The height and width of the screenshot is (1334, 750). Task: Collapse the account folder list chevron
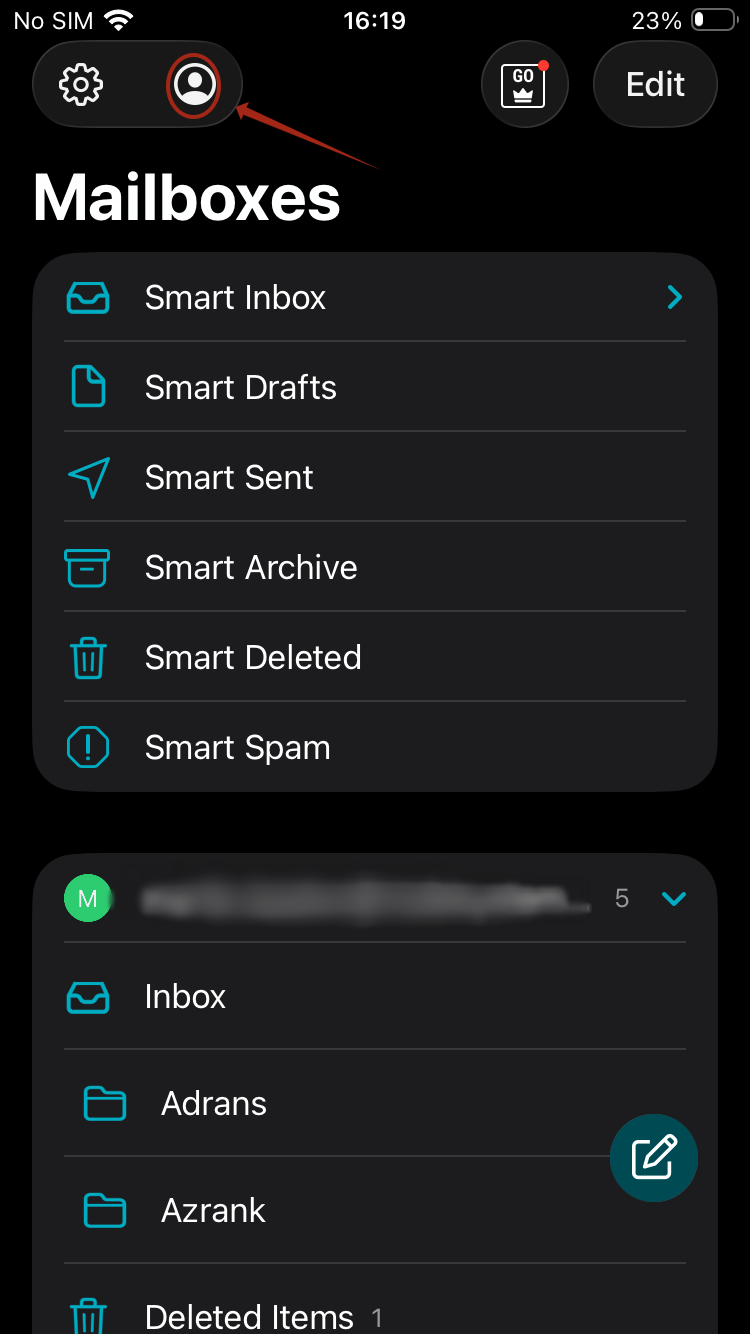tap(674, 899)
